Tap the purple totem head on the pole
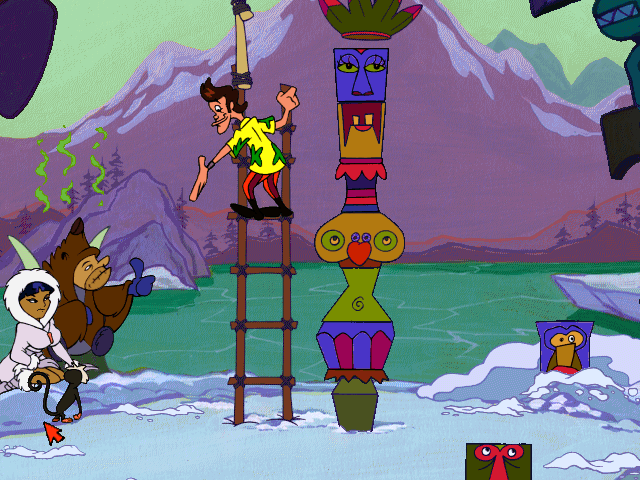 click(362, 73)
